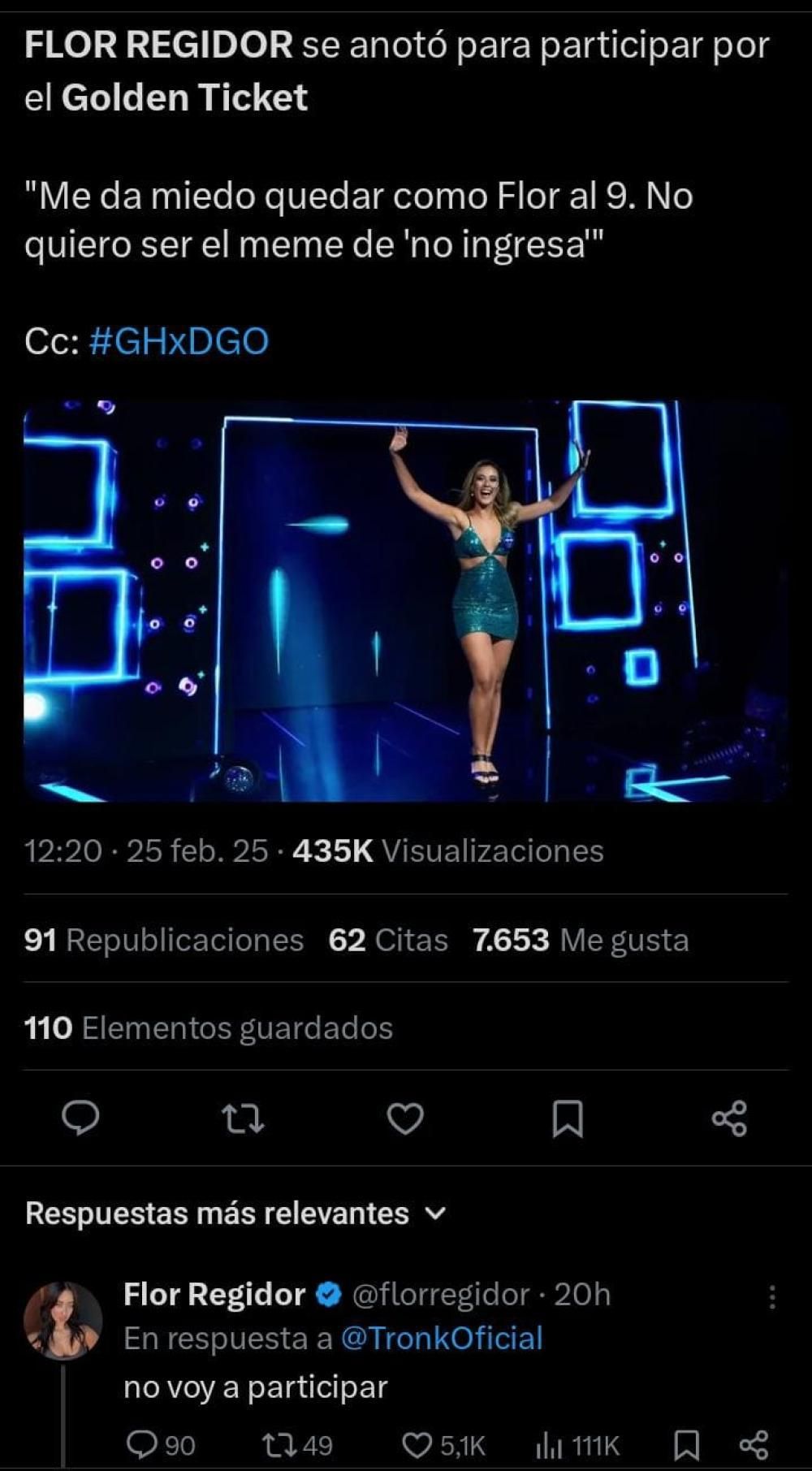
Task: Open the @TronkOficial mention link
Action: (x=442, y=1339)
